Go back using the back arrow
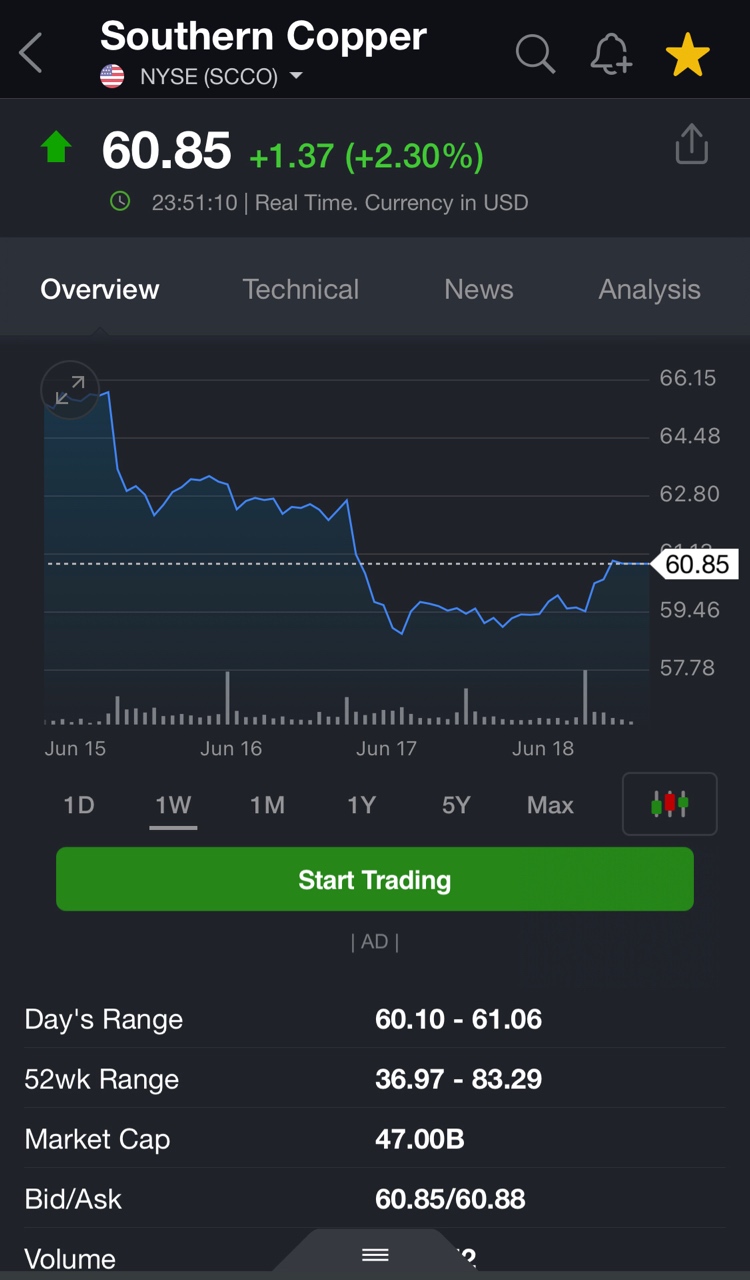The width and height of the screenshot is (750, 1280). coord(32,53)
